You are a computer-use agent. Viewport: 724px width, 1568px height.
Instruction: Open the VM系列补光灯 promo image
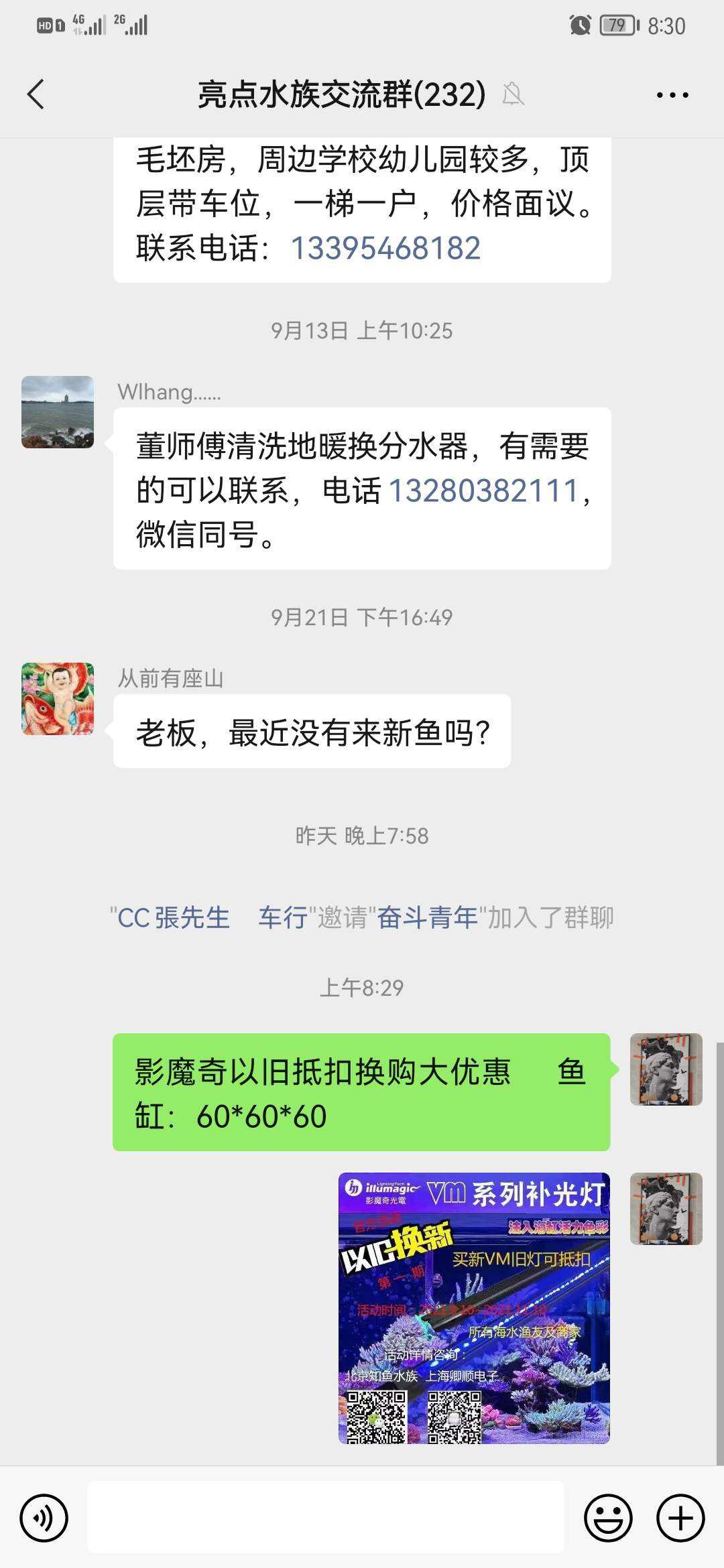pyautogui.click(x=474, y=1307)
